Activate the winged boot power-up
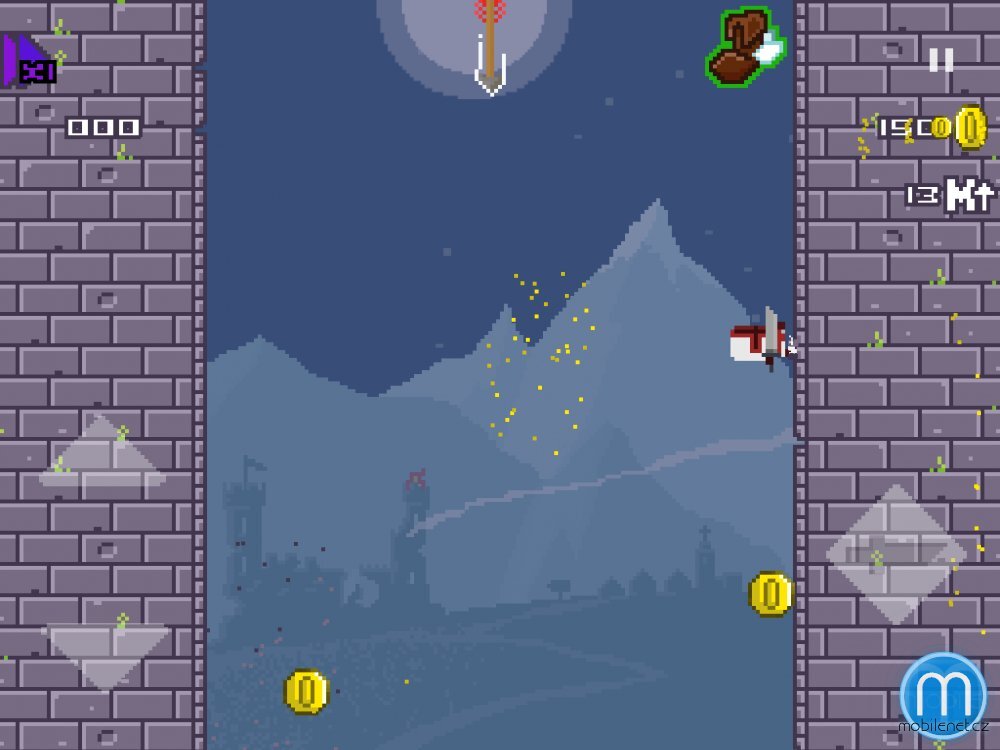 pos(743,47)
